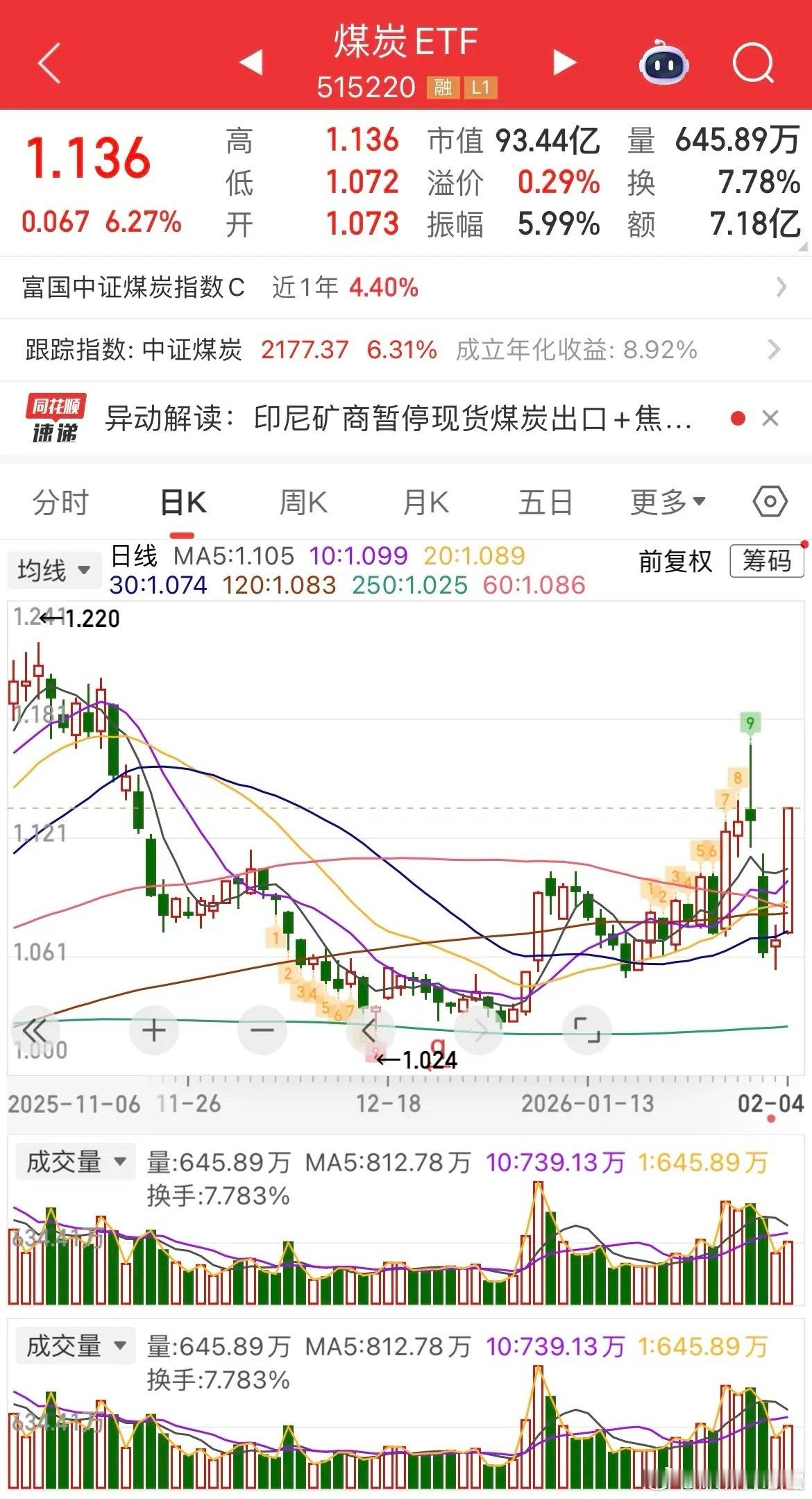
Task: Switch to the 分时 intraday tab
Action: tap(62, 502)
